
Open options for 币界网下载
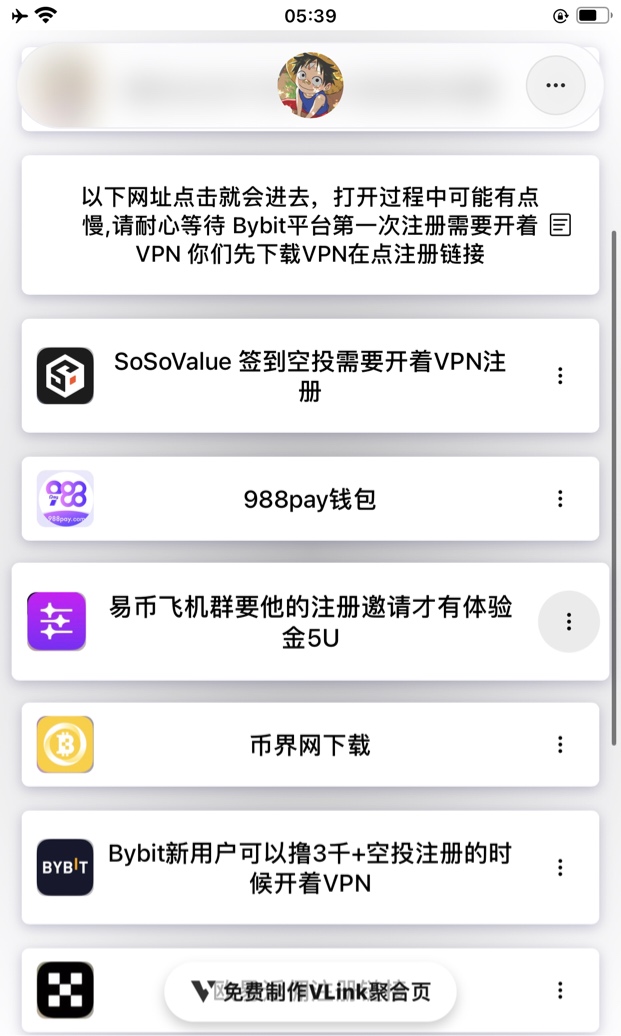coord(560,745)
